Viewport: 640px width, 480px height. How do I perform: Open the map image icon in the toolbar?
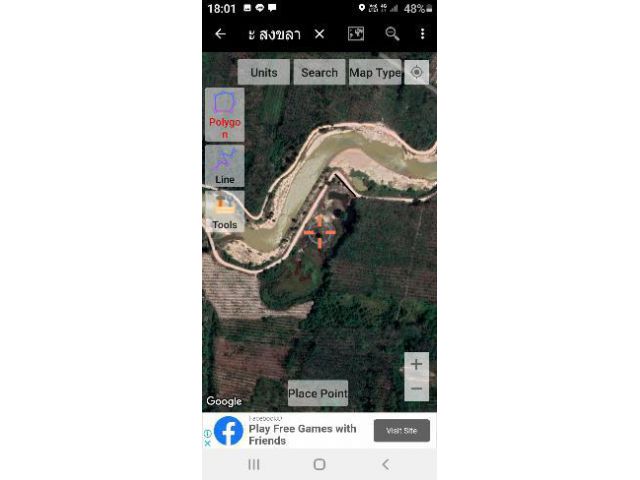point(356,34)
